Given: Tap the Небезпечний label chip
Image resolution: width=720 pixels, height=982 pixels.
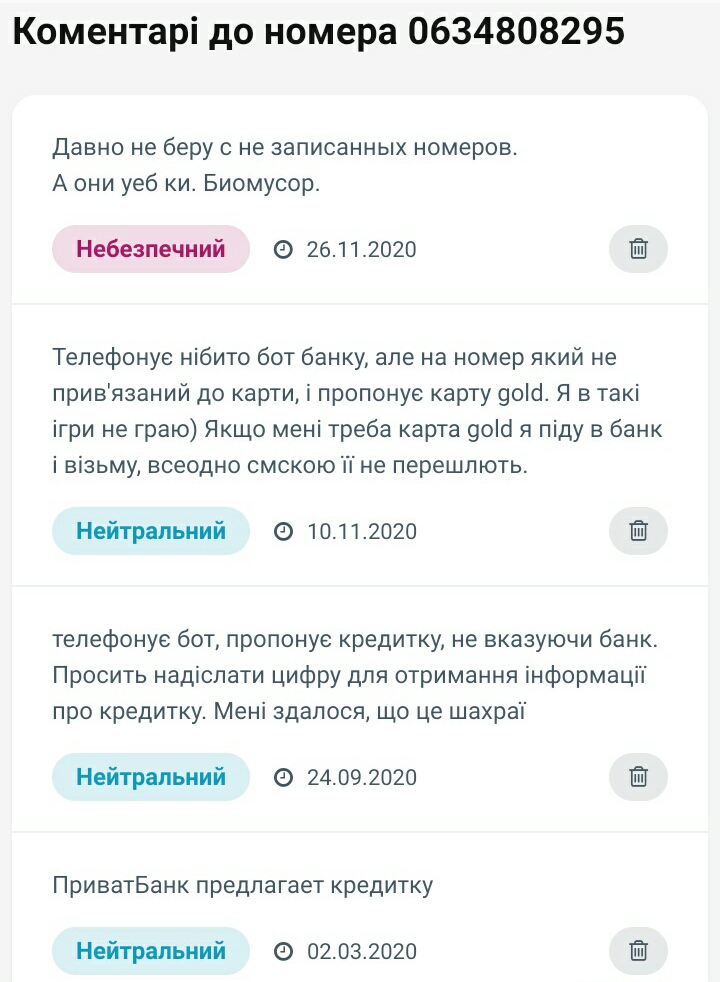Looking at the screenshot, I should click(x=151, y=249).
